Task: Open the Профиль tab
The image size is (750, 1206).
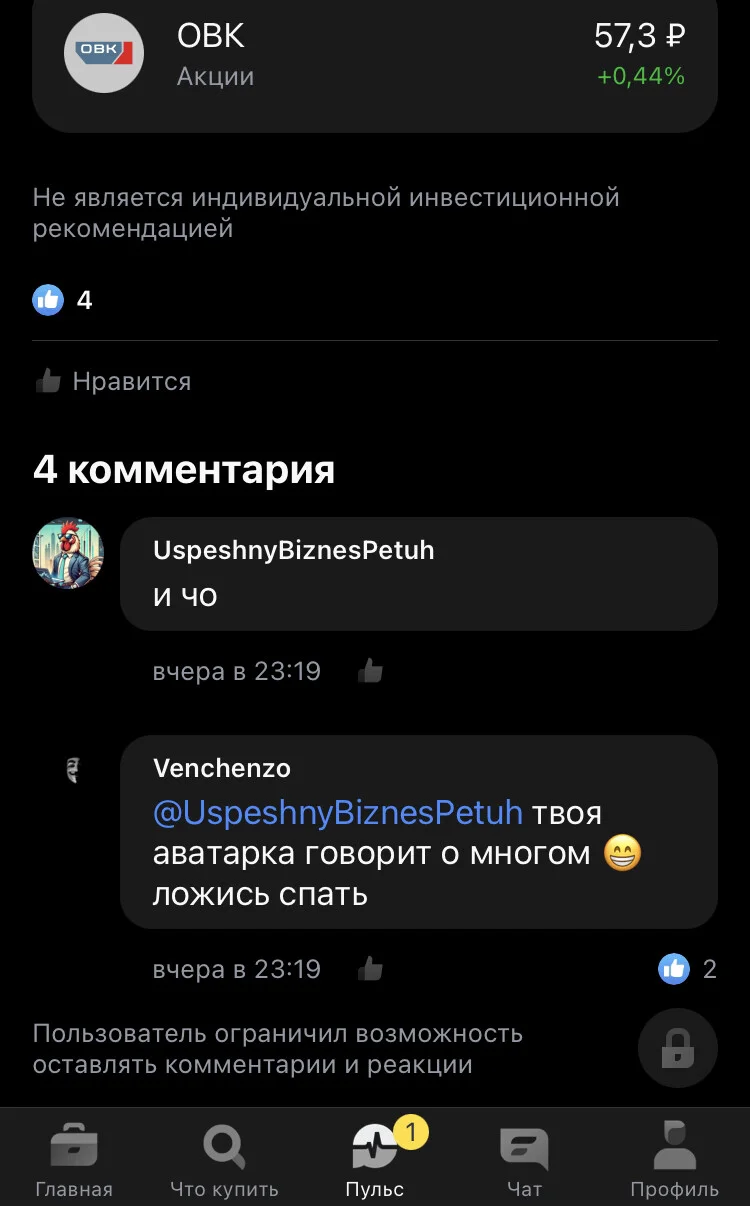Action: click(x=674, y=1159)
